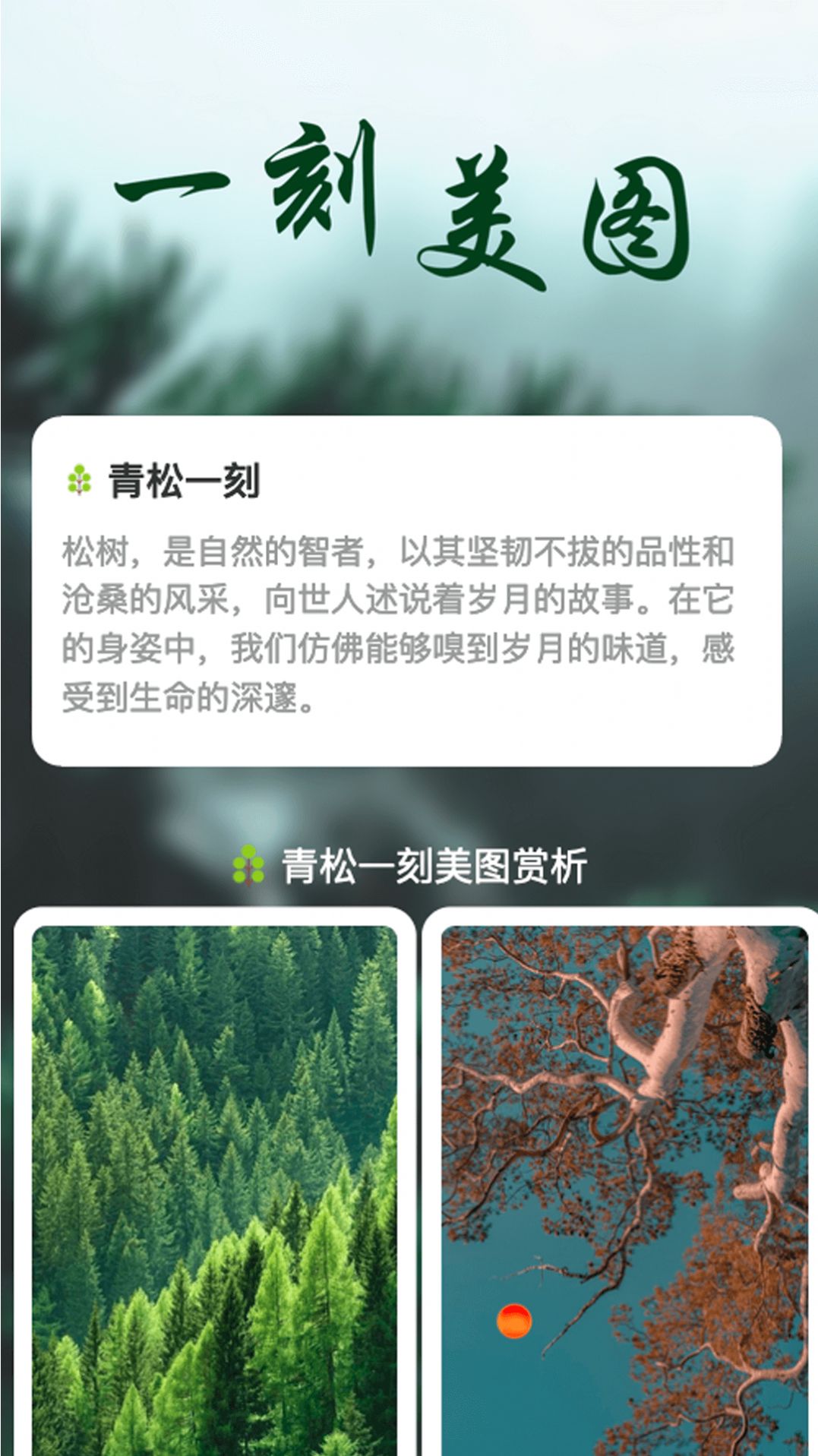Open the green pine forest wallpaper

(x=214, y=1189)
